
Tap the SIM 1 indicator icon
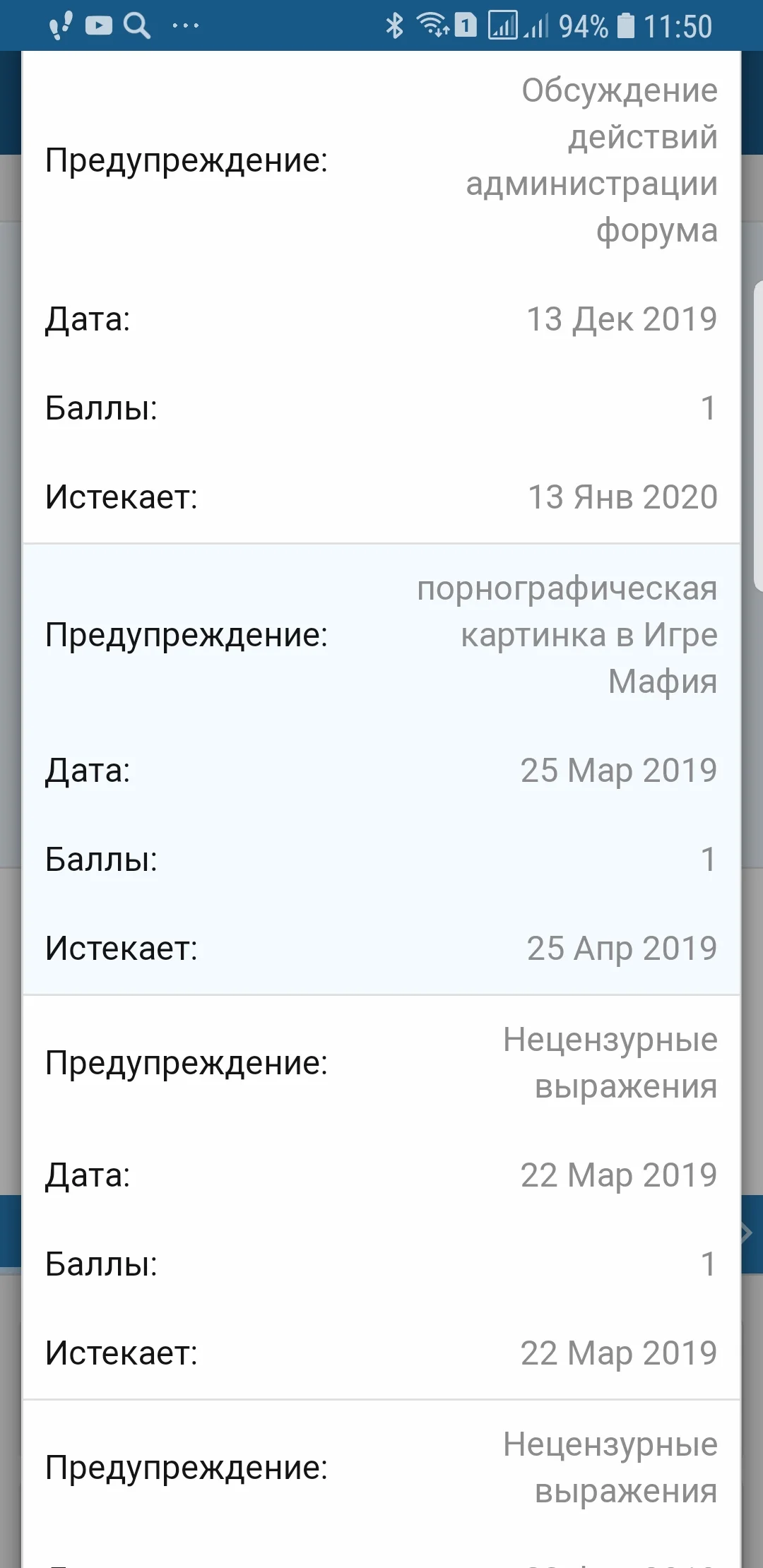[465, 25]
